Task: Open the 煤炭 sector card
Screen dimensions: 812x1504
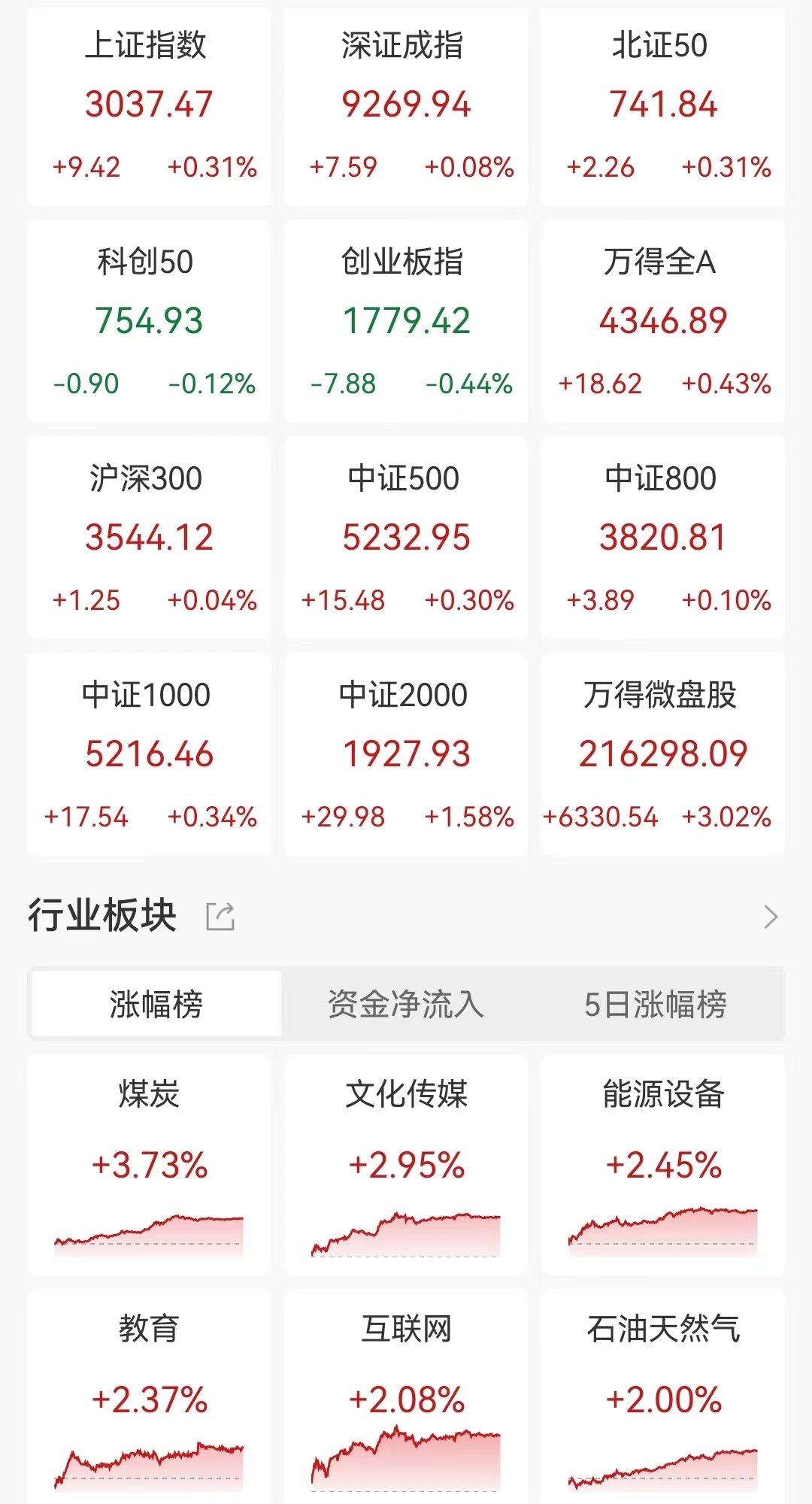Action: [x=149, y=1165]
